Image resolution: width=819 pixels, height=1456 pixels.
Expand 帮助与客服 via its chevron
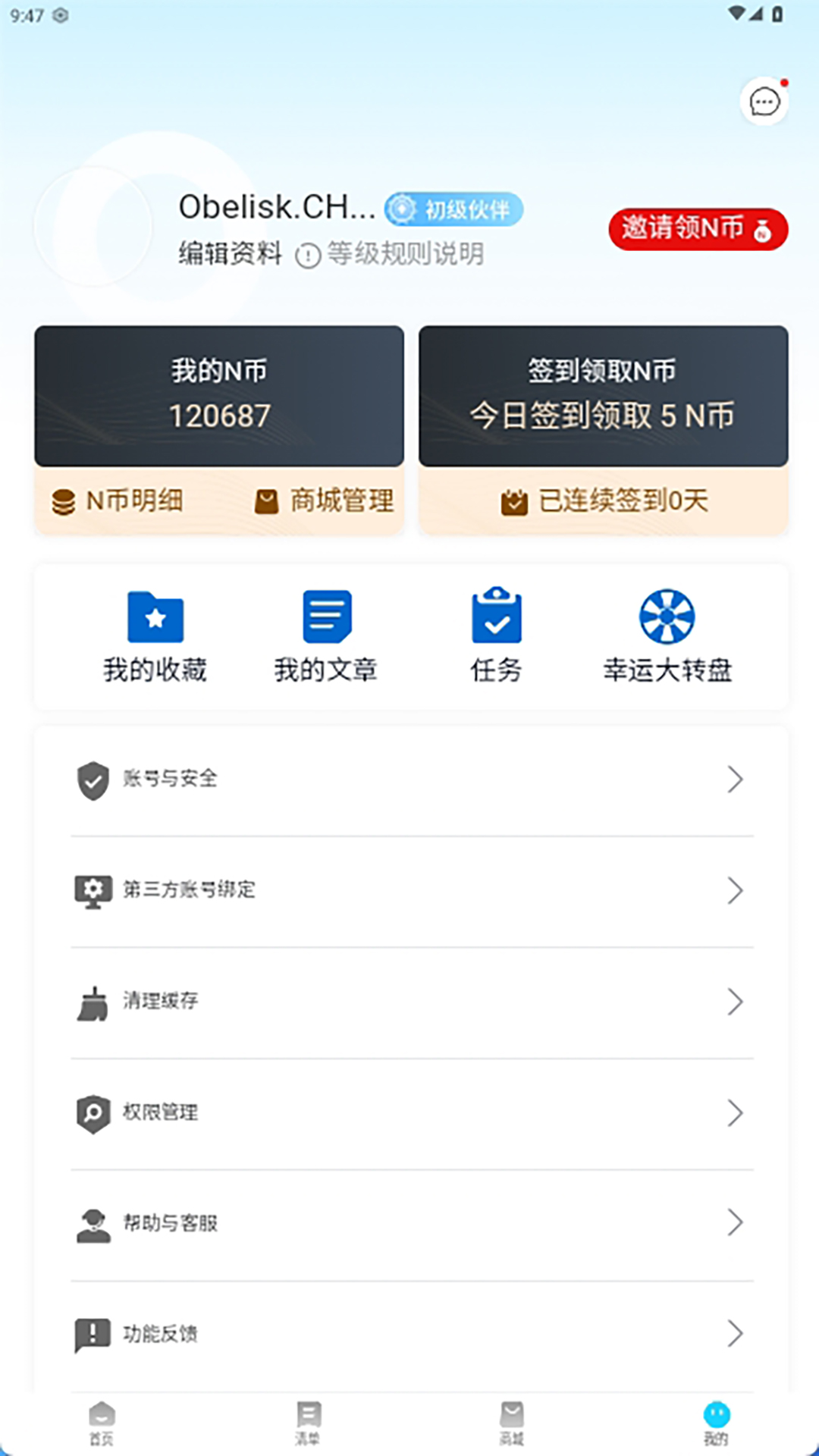click(x=734, y=1223)
